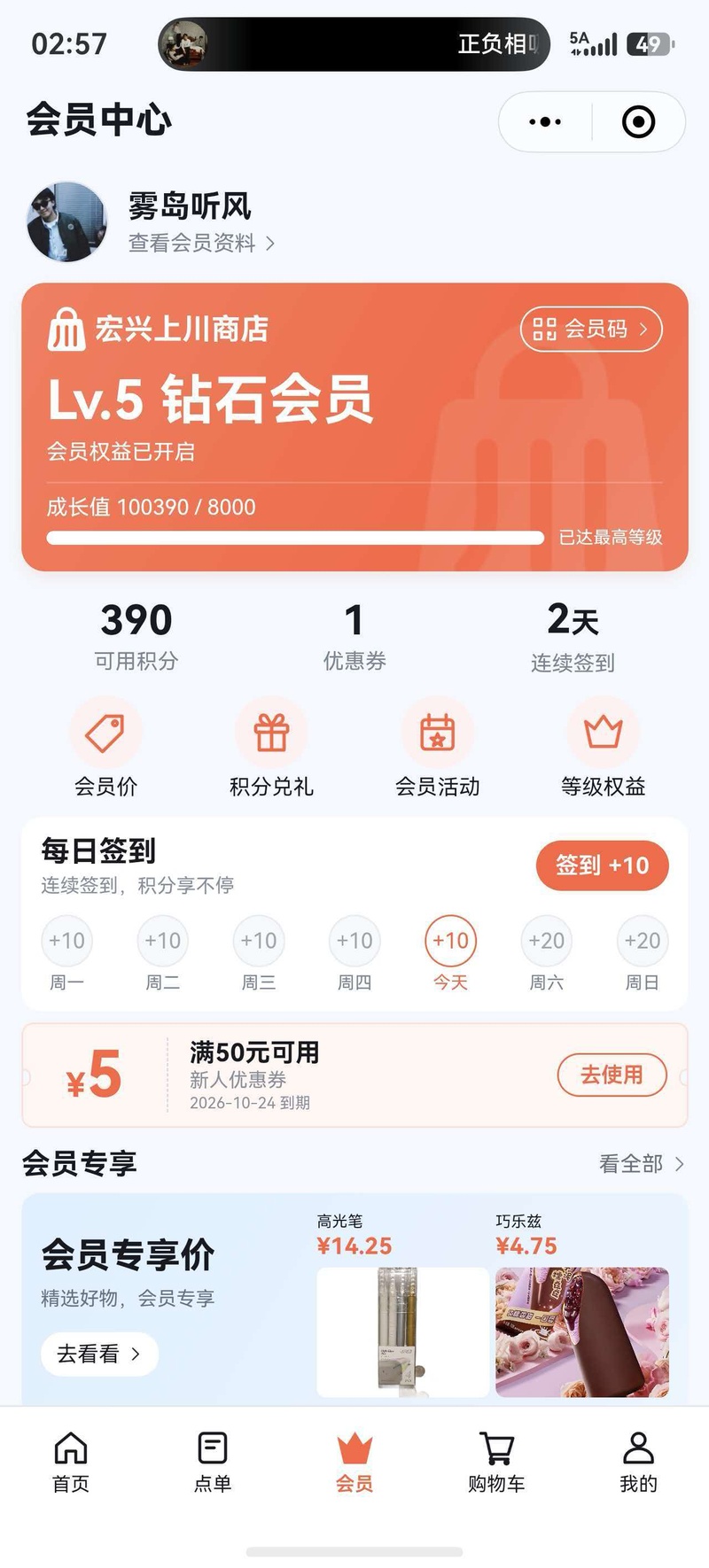Tap 去看看 on member exclusive price card
709x1568 pixels.
[x=99, y=1354]
